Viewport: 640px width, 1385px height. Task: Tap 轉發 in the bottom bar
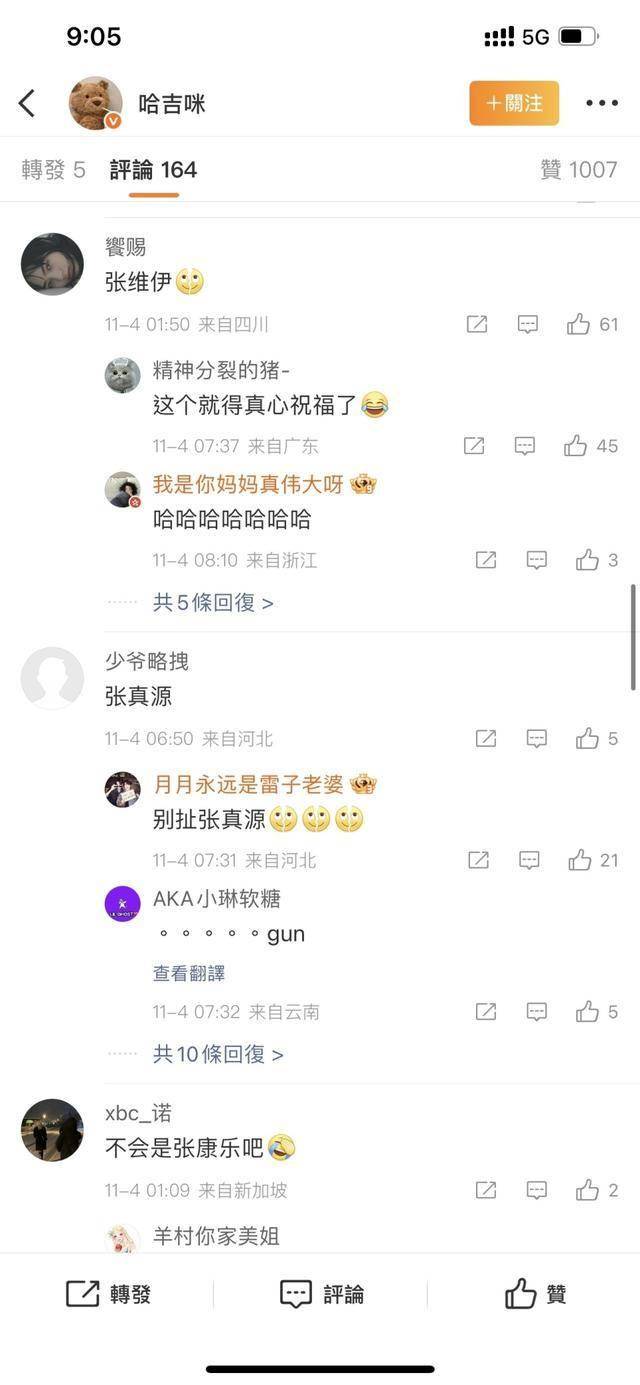(109, 1294)
